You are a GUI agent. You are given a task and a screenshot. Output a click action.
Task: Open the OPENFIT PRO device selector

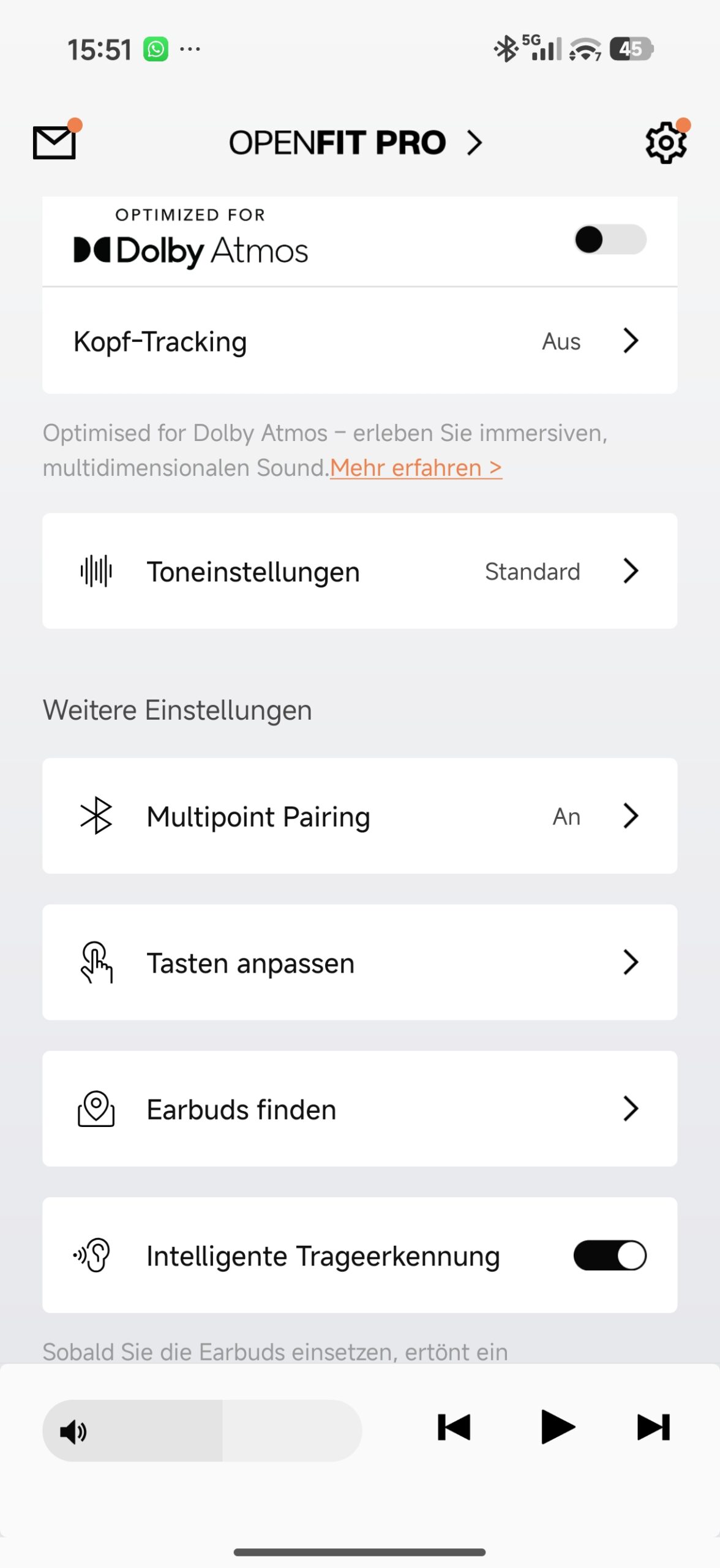tap(355, 143)
